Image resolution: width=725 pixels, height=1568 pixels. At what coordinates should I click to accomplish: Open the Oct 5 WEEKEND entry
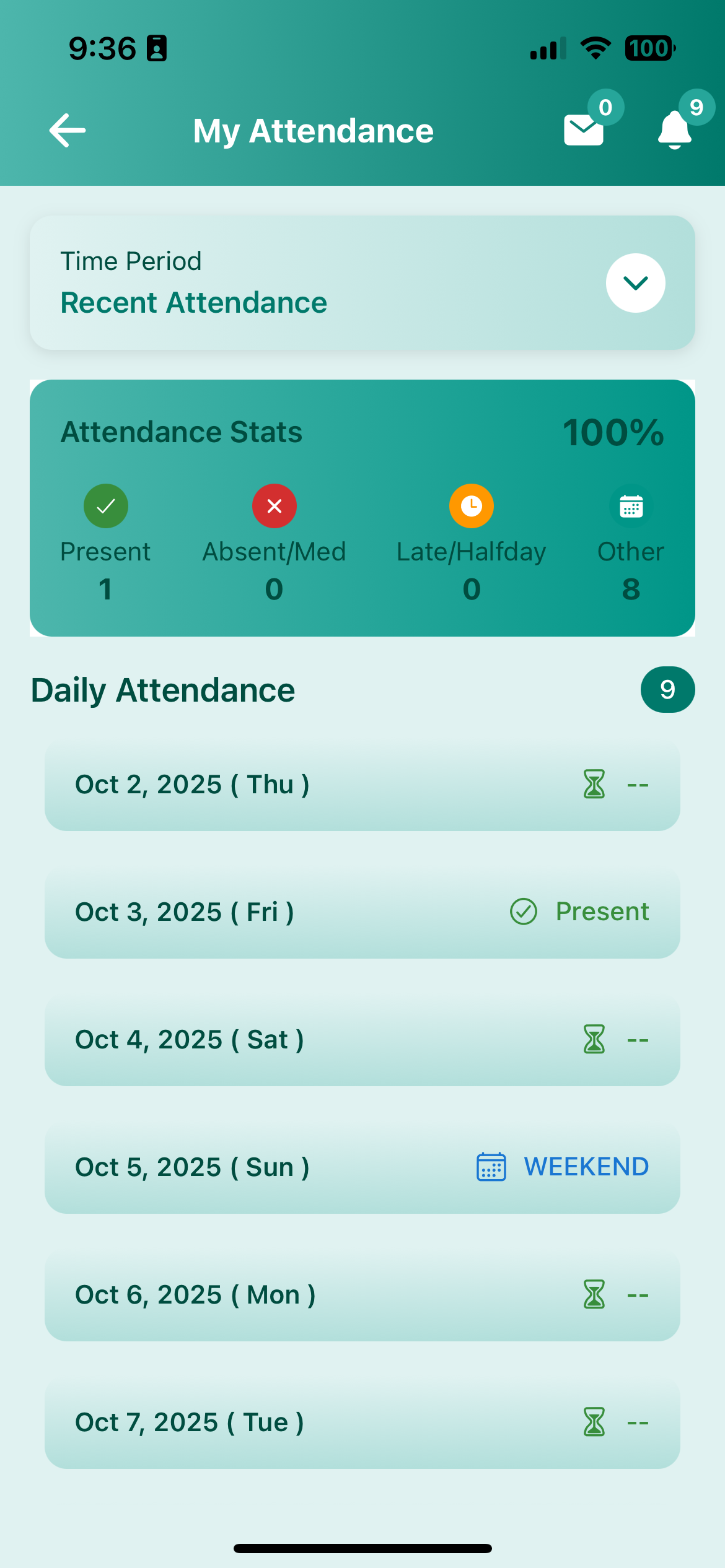362,1167
